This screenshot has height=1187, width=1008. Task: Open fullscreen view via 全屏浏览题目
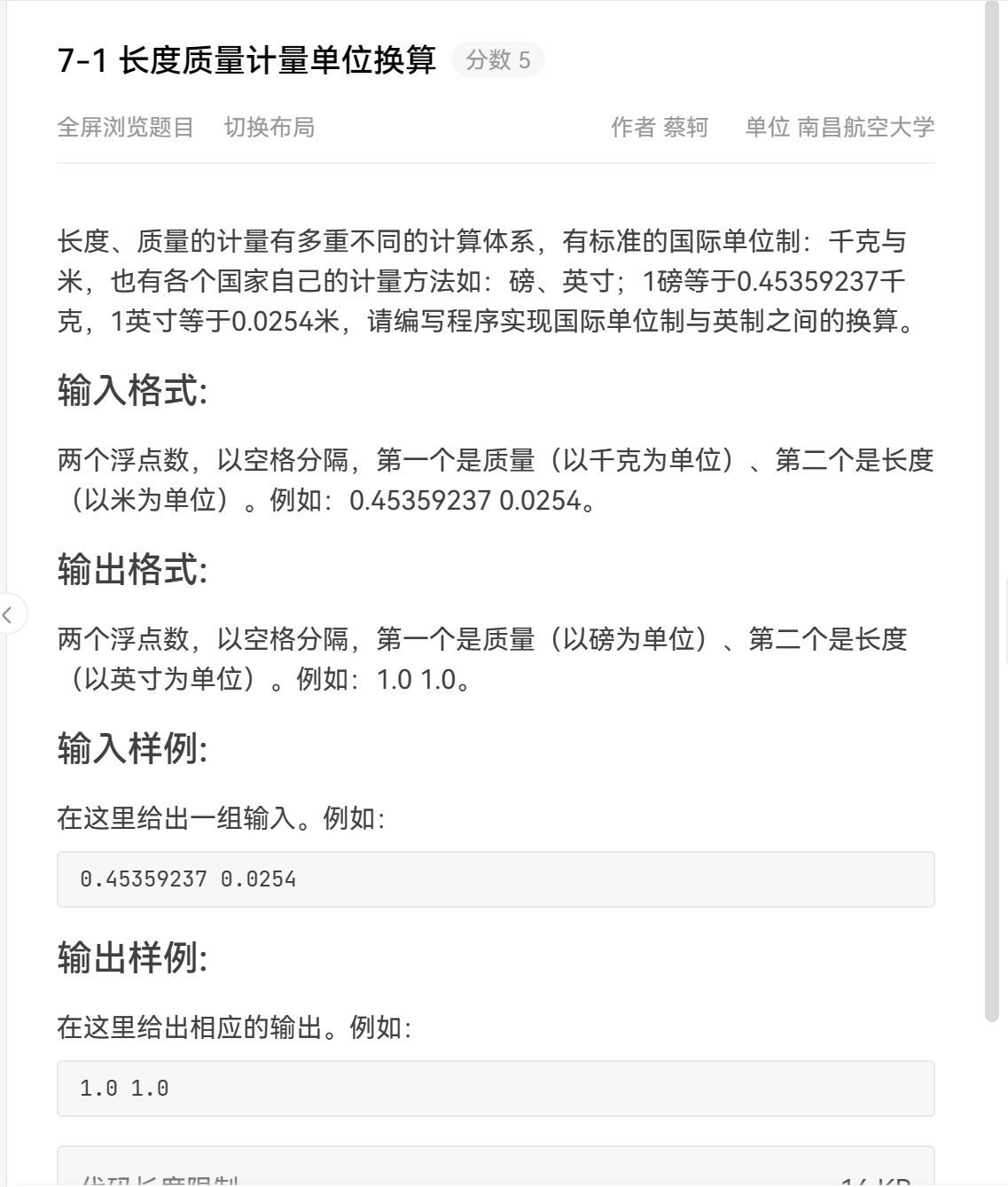click(125, 128)
